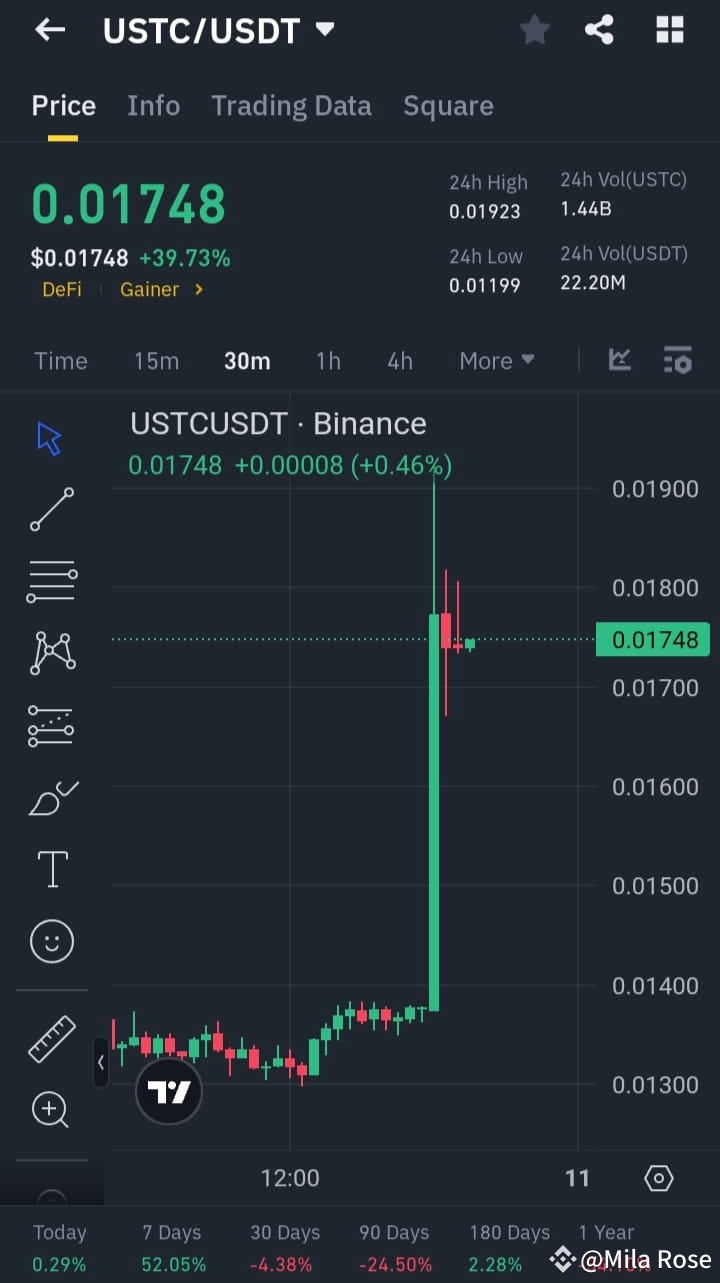This screenshot has width=720, height=1283.
Task: Select the trend line drawing tool
Action: tap(51, 509)
